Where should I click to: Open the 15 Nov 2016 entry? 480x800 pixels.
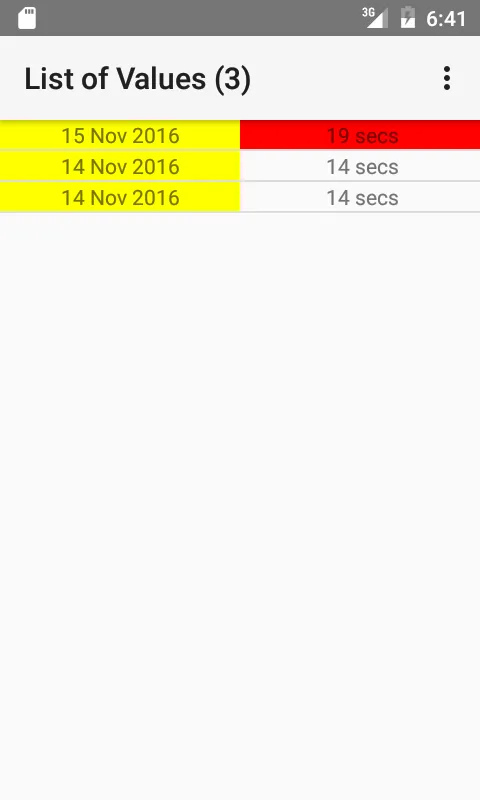[240, 135]
